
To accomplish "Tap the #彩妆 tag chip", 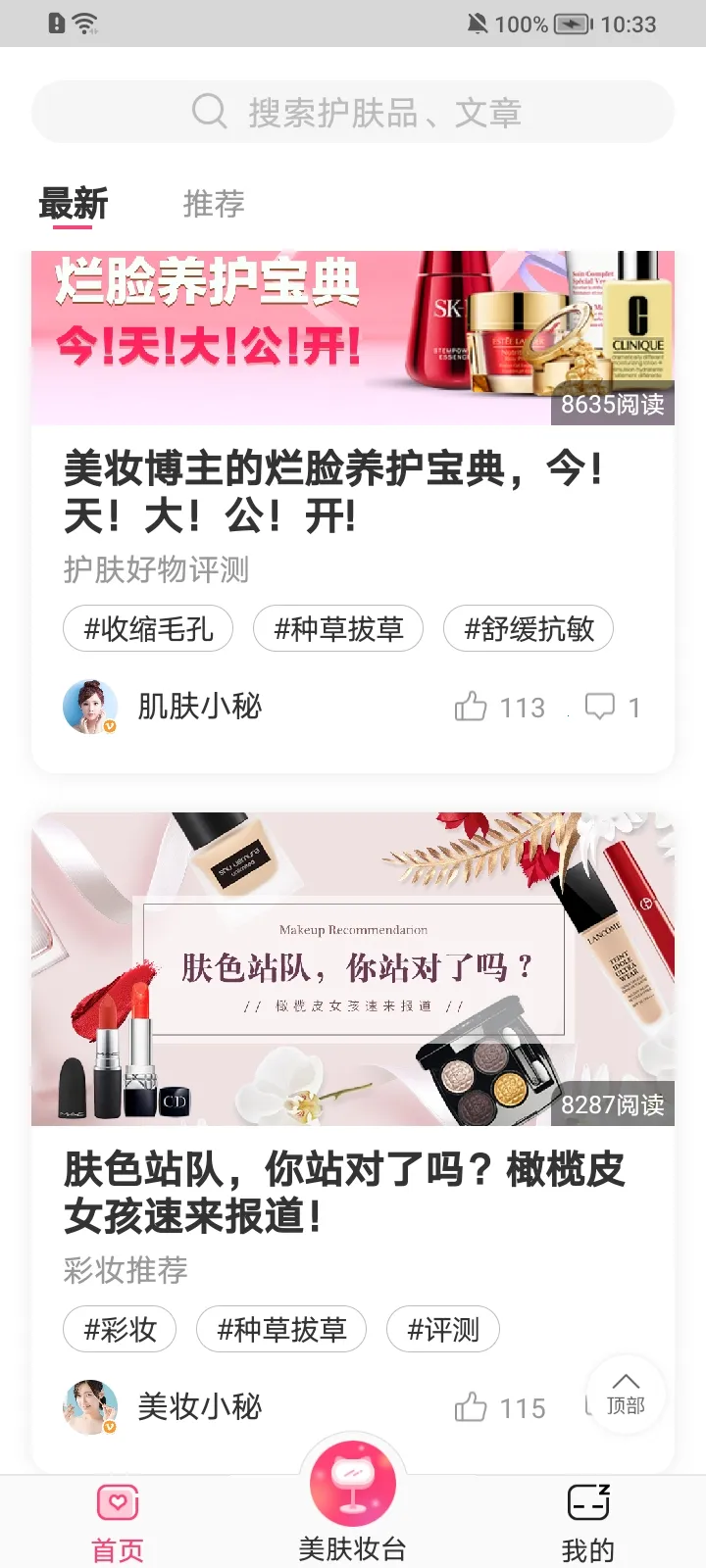I will pos(120,1329).
